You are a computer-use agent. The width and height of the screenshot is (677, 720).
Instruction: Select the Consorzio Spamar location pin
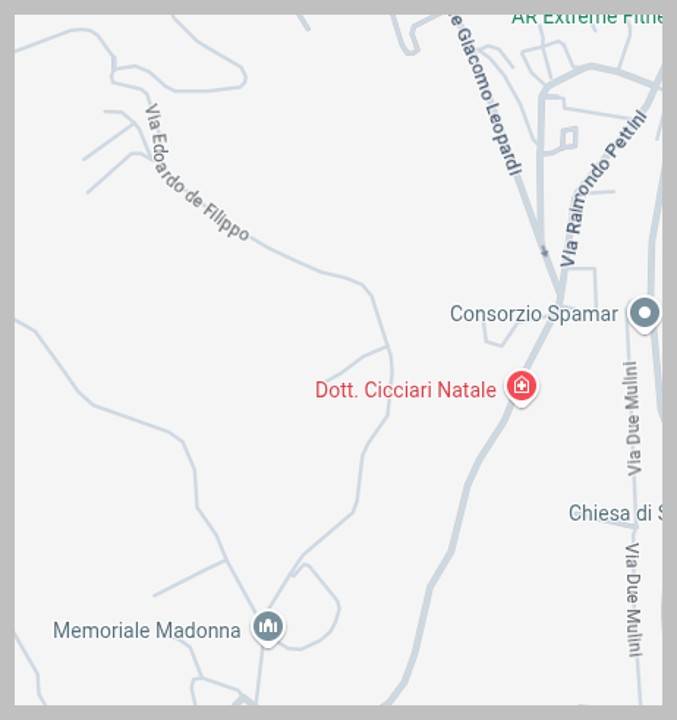tap(645, 314)
